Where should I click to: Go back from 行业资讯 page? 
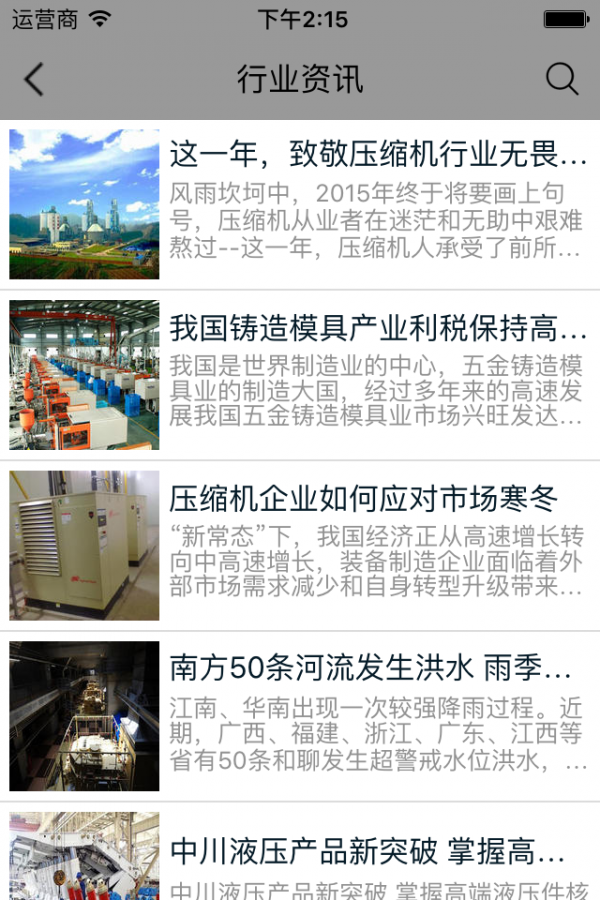pos(35,79)
